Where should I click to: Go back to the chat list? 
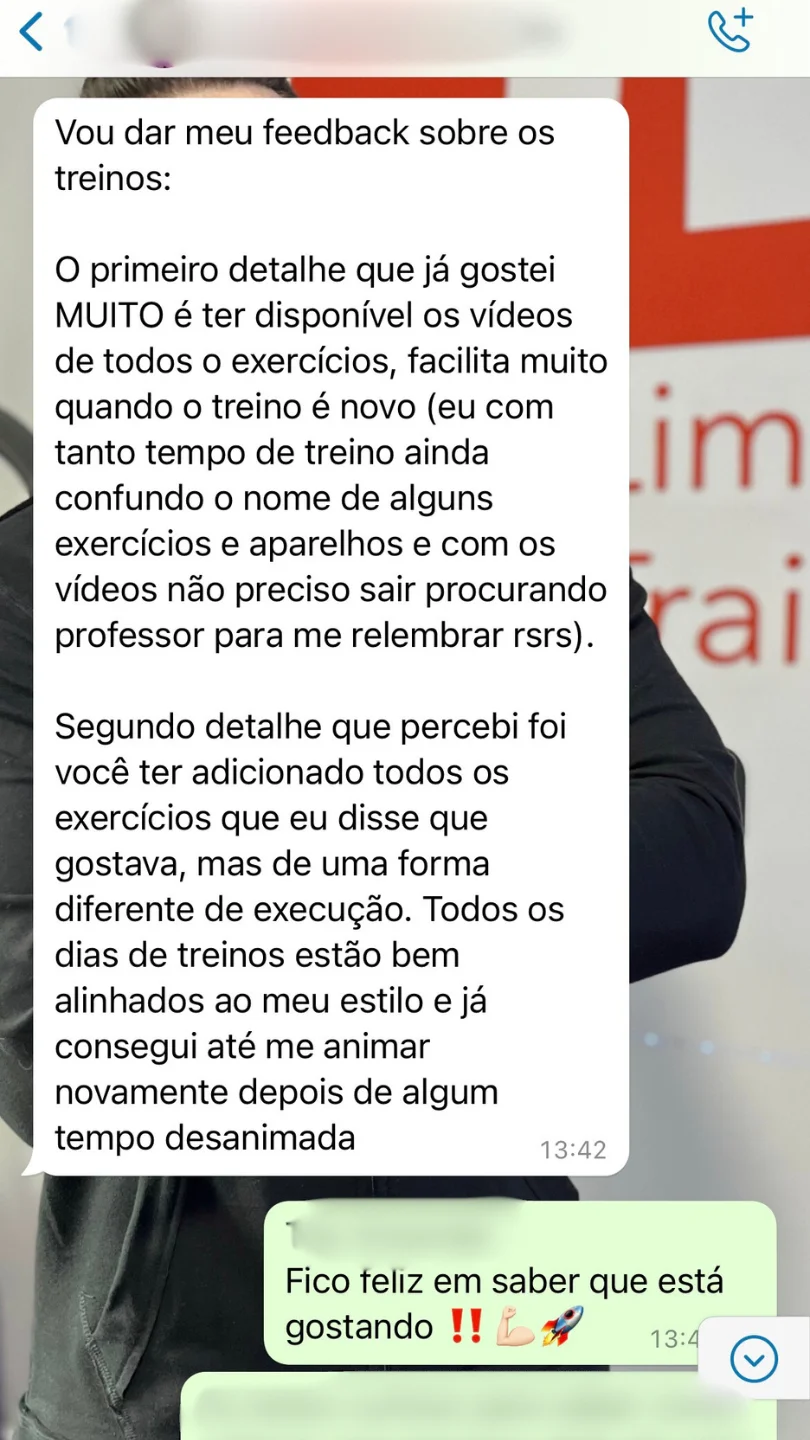tap(32, 32)
